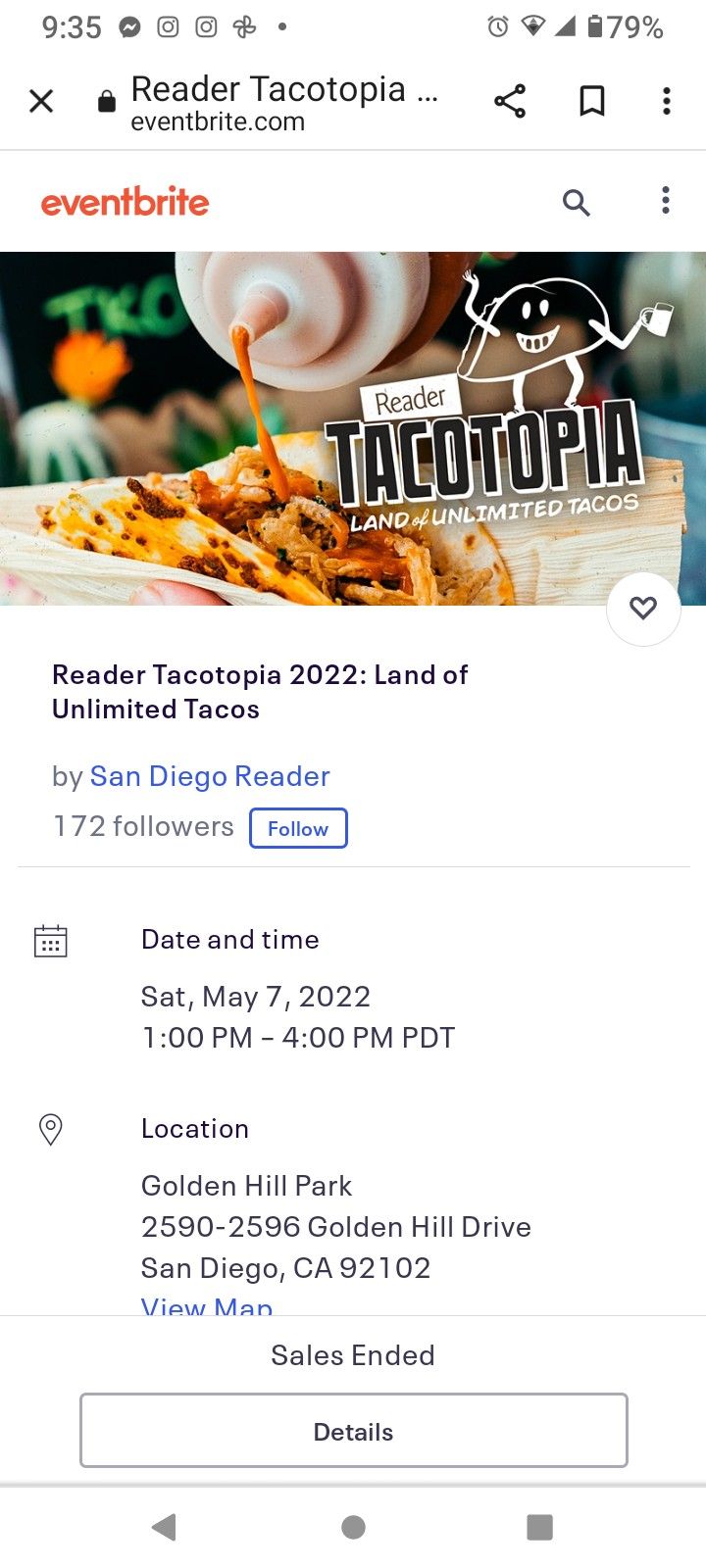Go to the Eventbrite homepage logo
The height and width of the screenshot is (1568, 706).
(125, 203)
